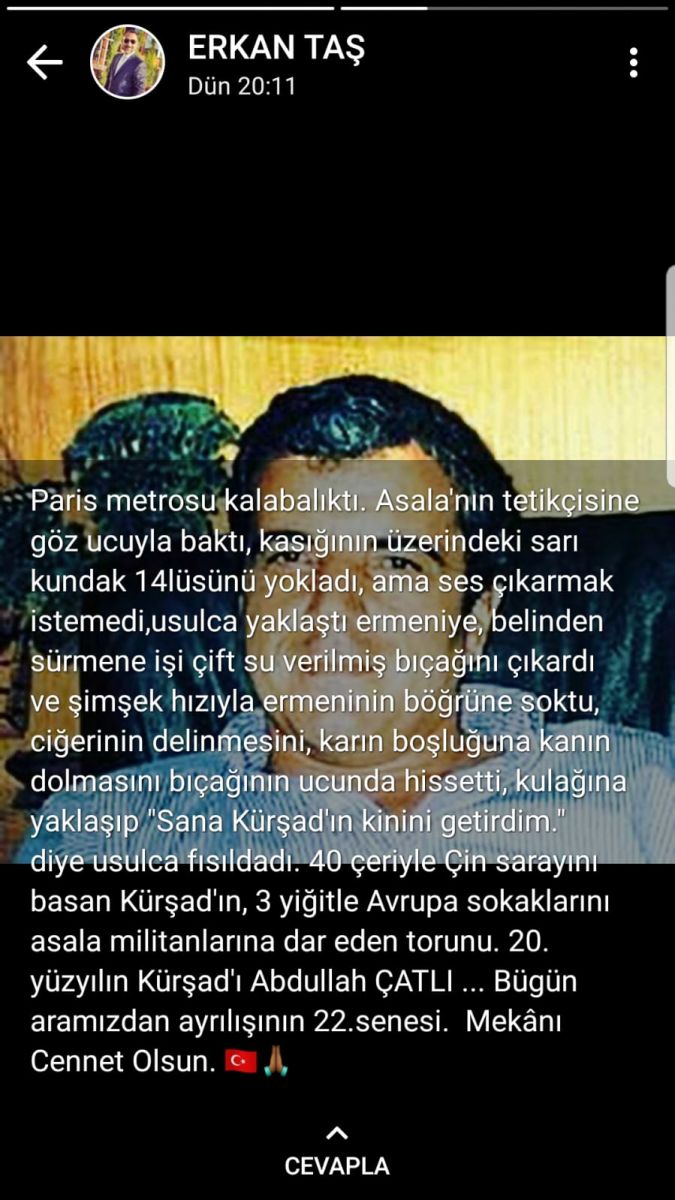Tap CEVAPLA to reply to status

click(337, 1164)
